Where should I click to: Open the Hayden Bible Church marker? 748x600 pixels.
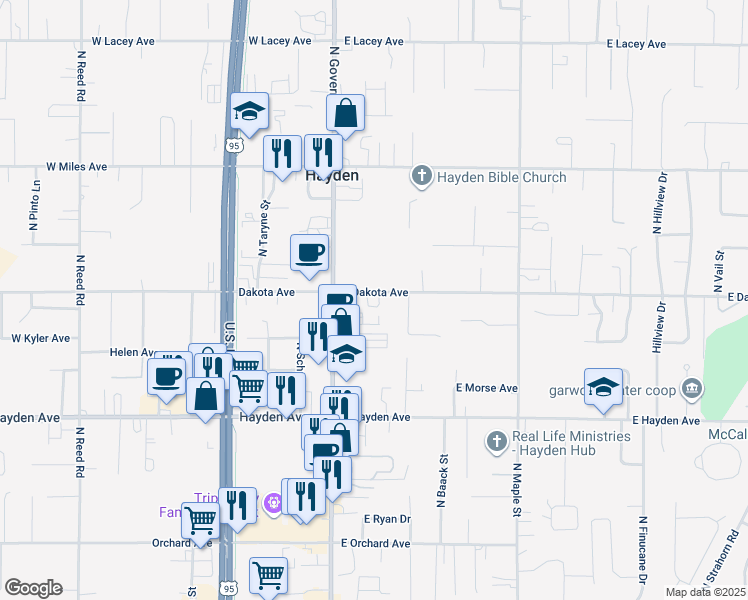point(421,177)
